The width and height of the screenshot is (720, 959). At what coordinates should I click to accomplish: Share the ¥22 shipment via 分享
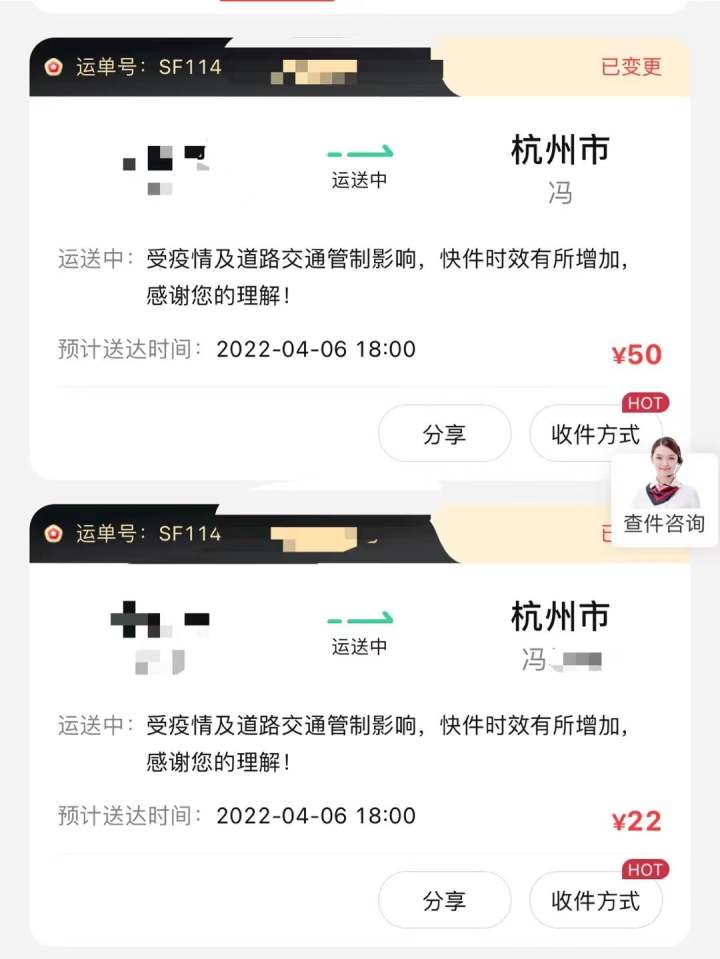[444, 900]
